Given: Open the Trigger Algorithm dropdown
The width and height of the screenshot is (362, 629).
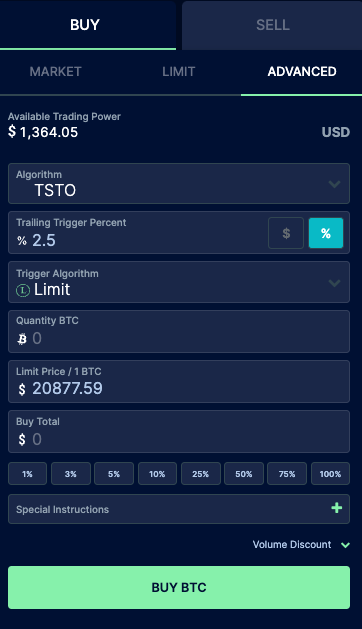Looking at the screenshot, I should pos(179,282).
